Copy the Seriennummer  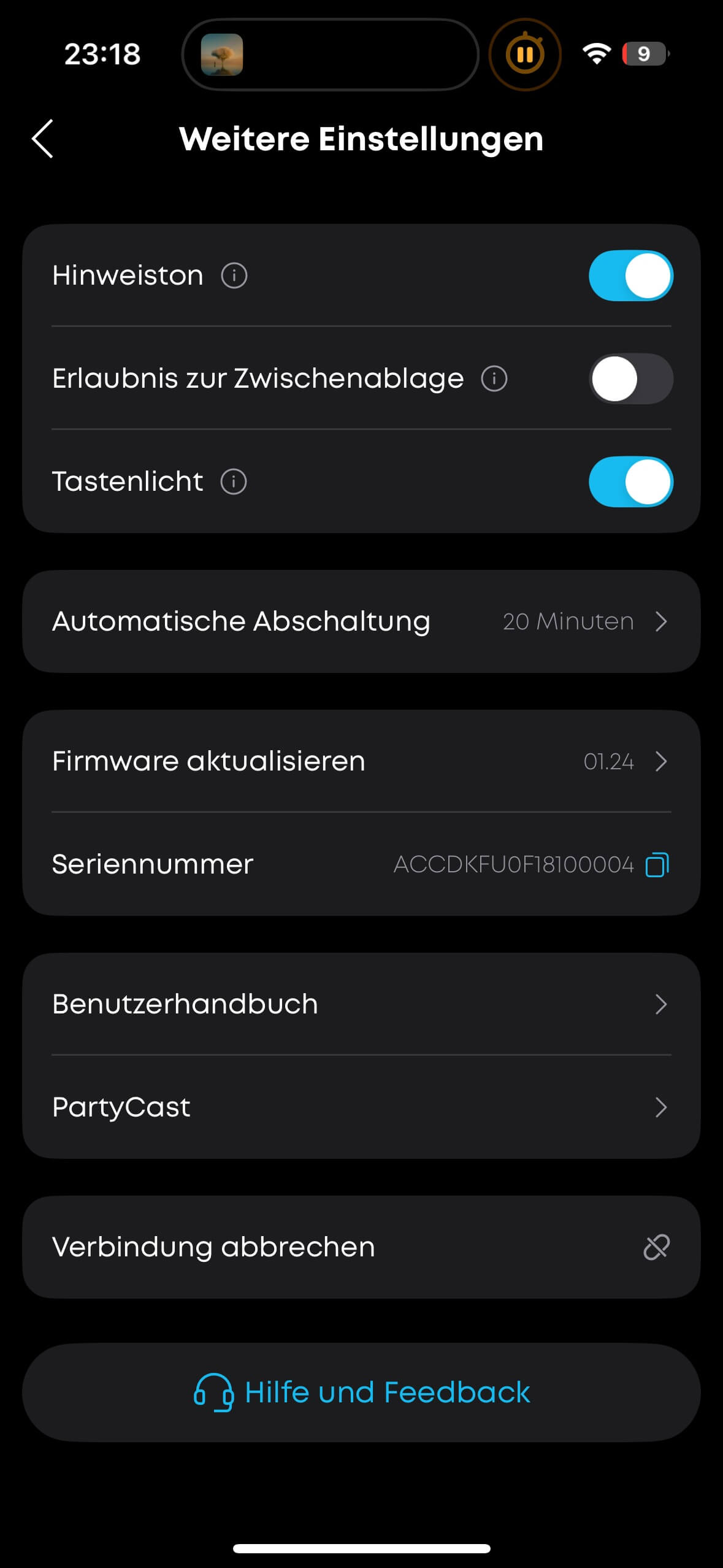pos(657,864)
